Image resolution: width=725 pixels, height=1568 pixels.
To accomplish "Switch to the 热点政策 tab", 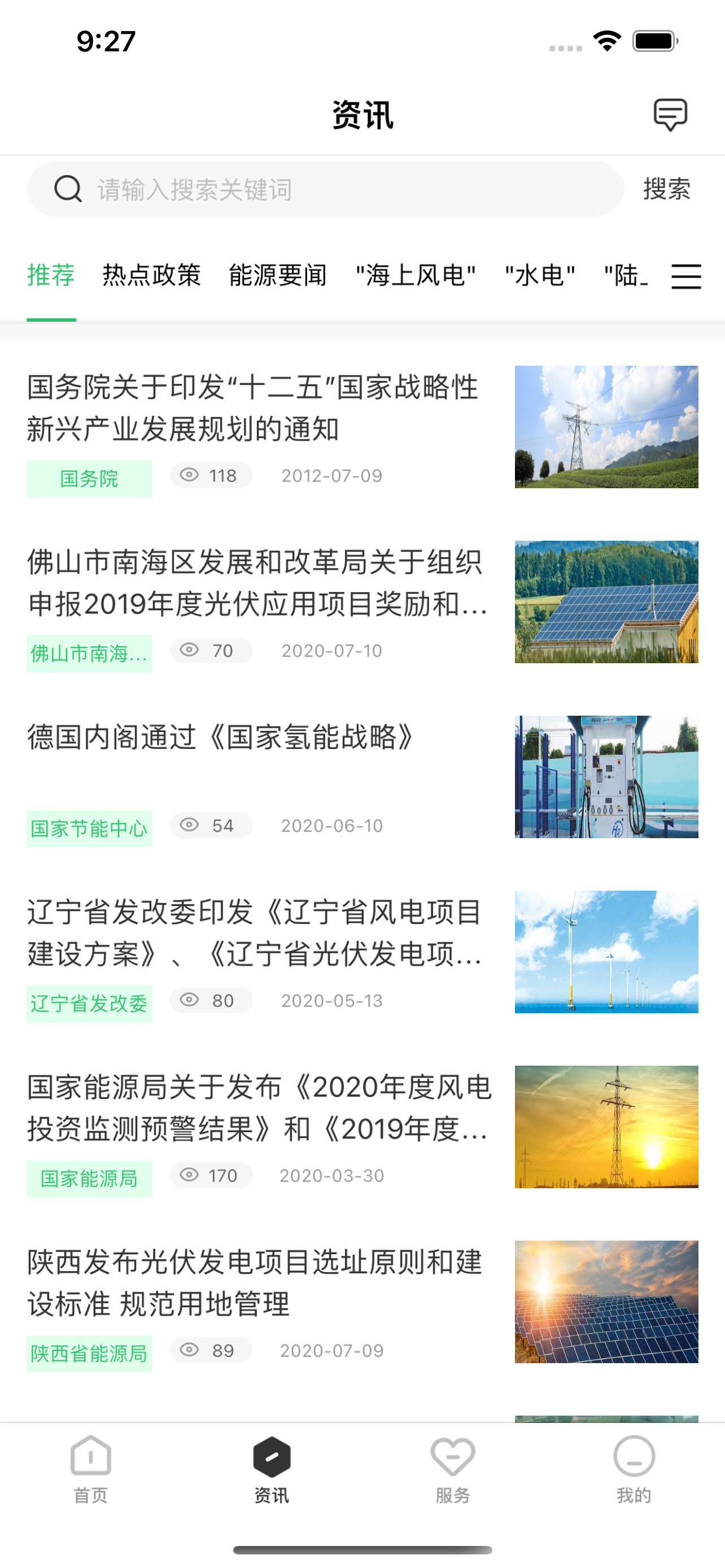I will click(x=152, y=275).
